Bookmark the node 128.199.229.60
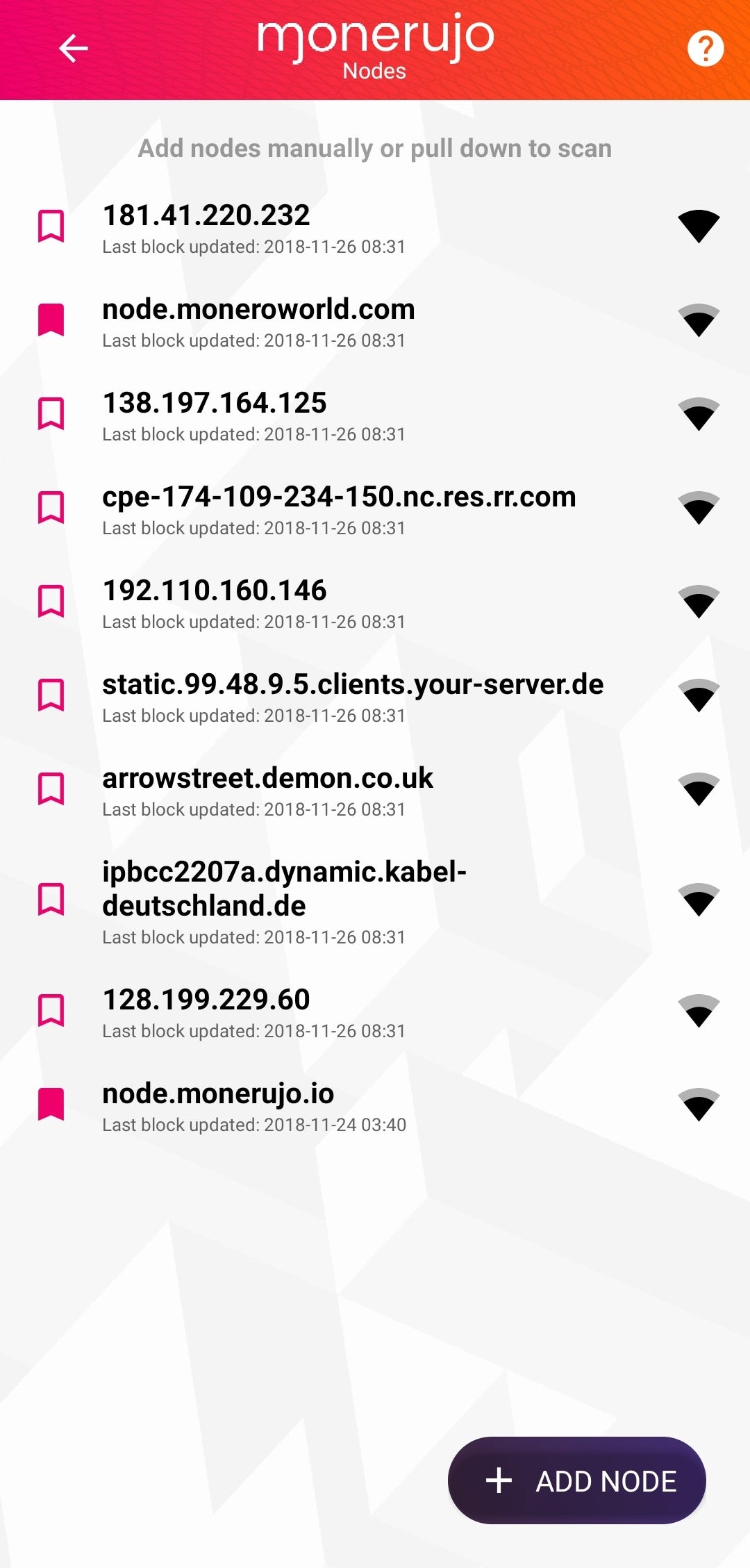 click(51, 1011)
